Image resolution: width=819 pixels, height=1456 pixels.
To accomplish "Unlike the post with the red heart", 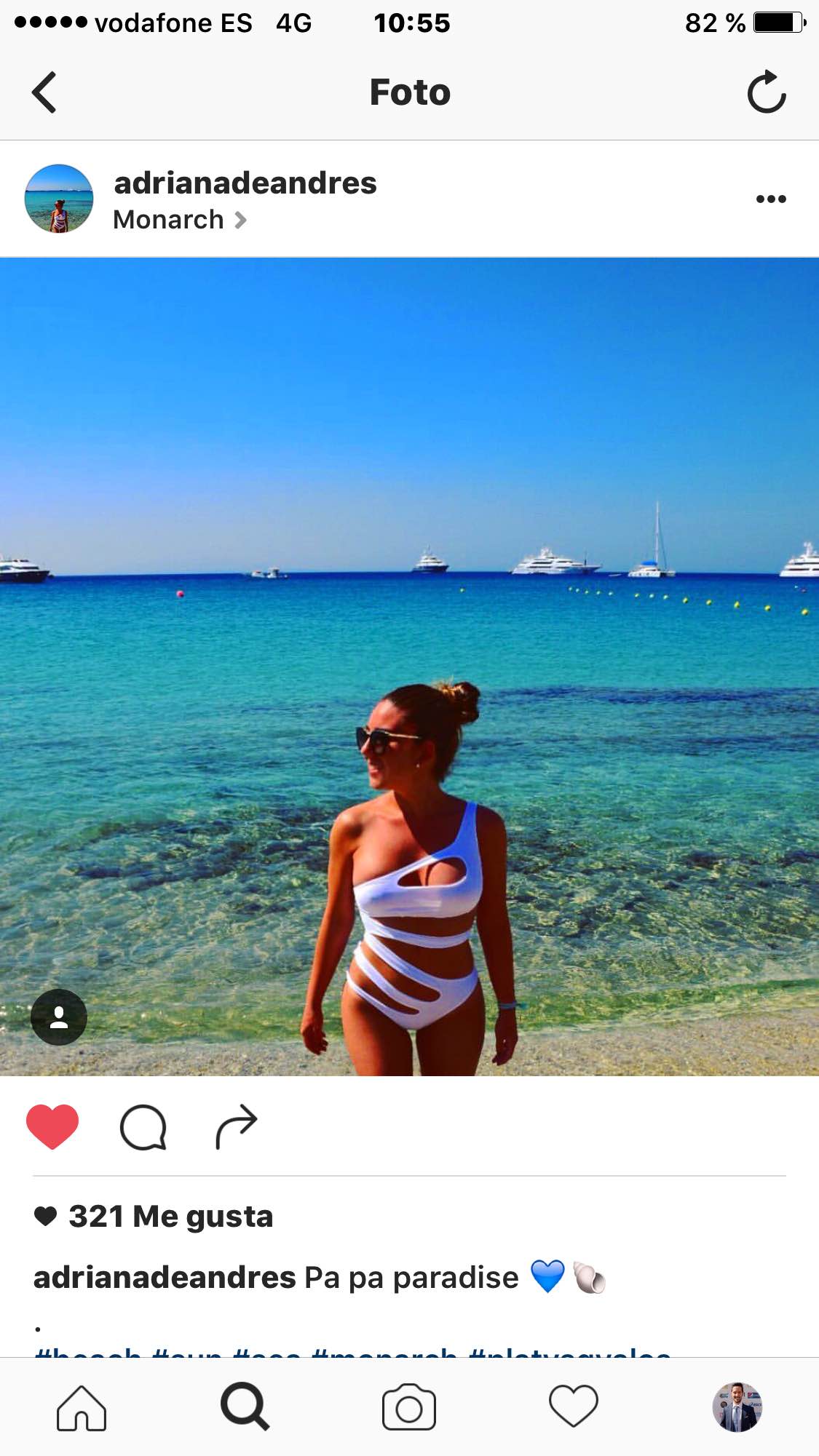I will [52, 1126].
